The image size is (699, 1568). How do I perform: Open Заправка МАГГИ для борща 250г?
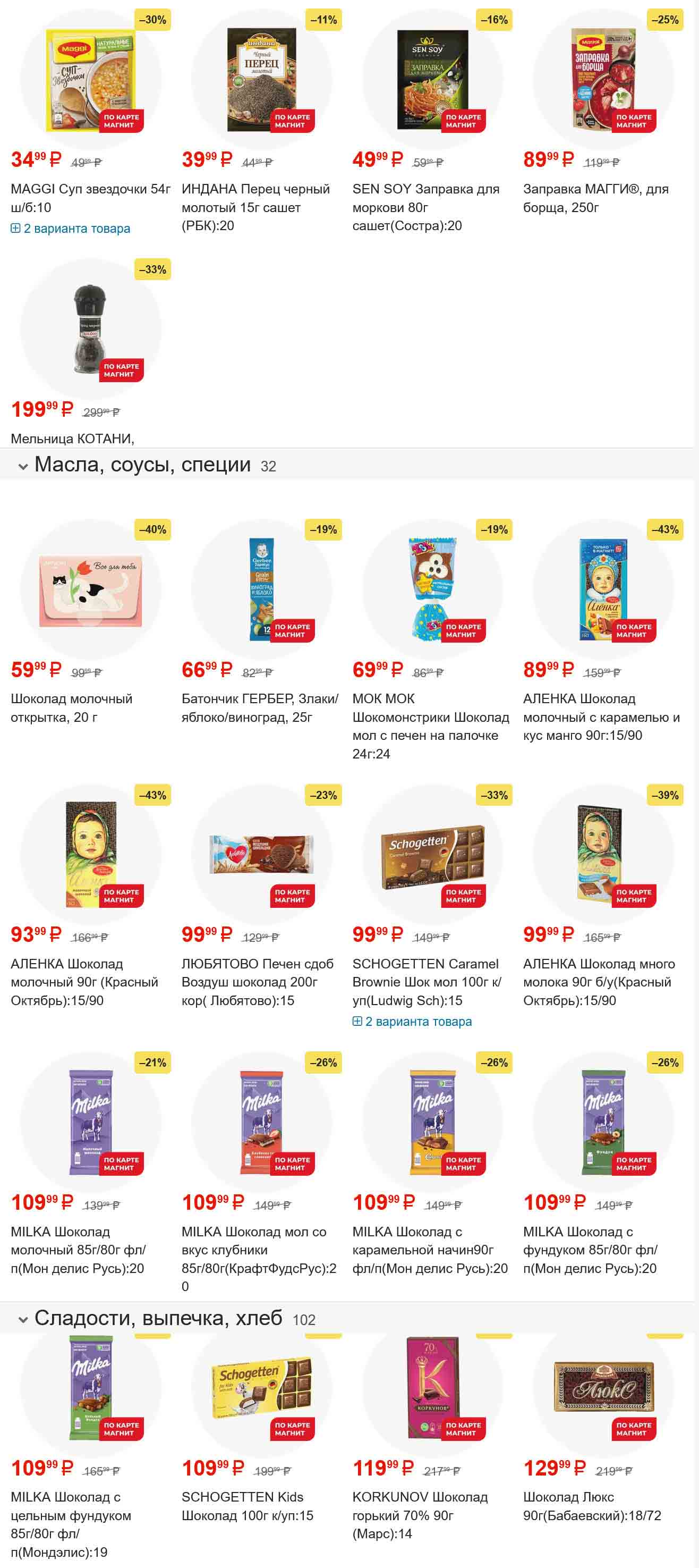click(x=595, y=198)
